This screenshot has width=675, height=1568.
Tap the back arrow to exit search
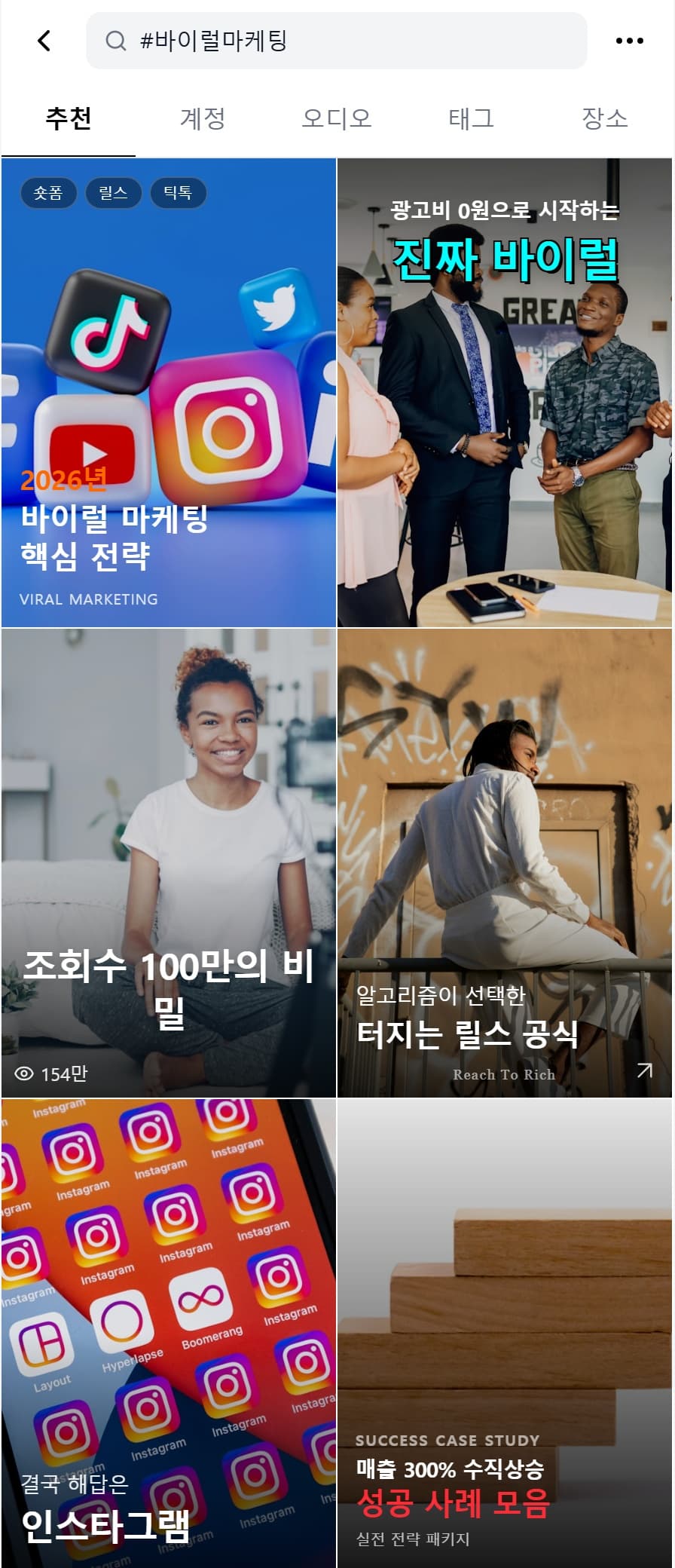pos(43,41)
